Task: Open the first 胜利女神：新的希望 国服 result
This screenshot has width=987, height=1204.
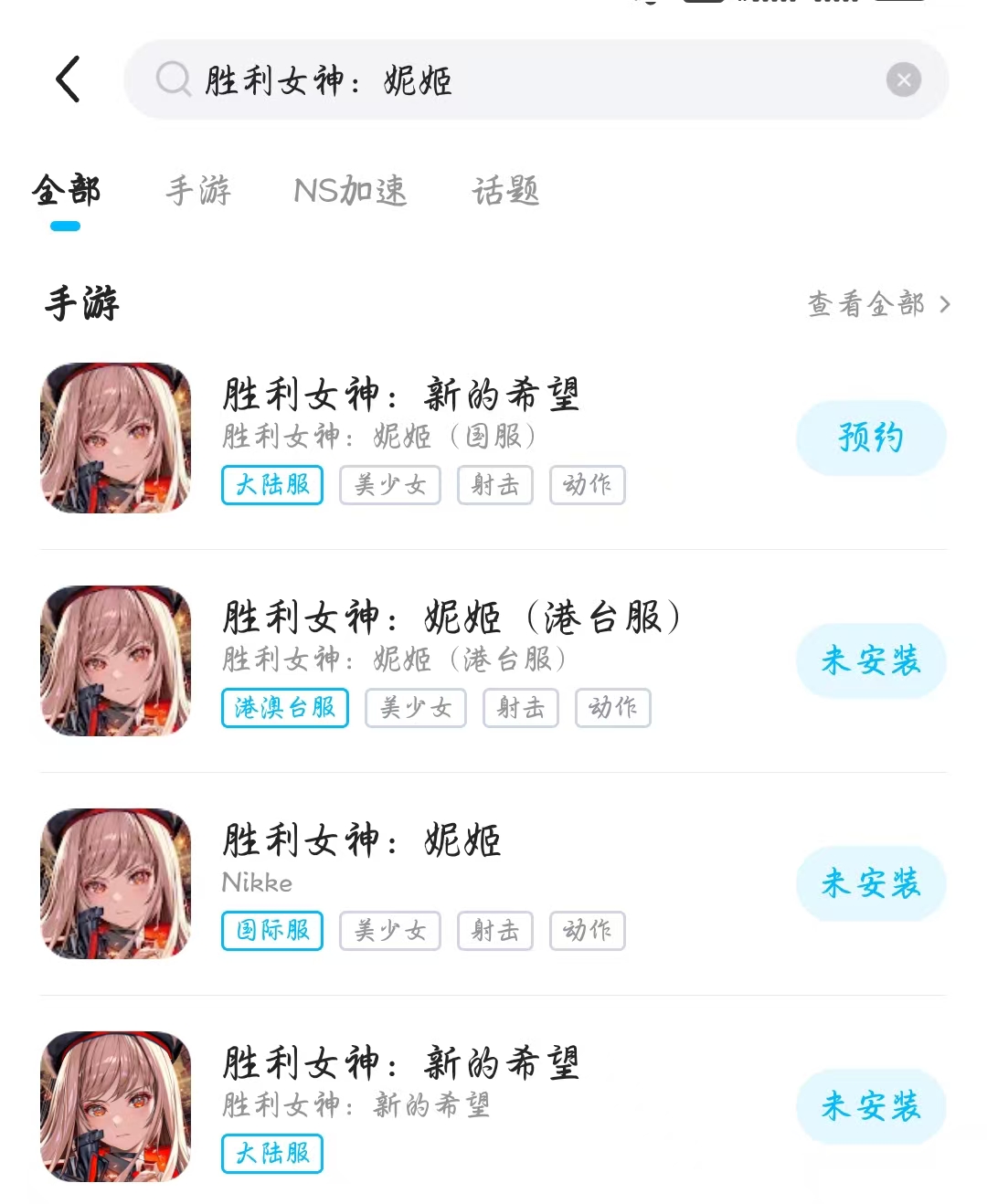Action: (x=400, y=396)
